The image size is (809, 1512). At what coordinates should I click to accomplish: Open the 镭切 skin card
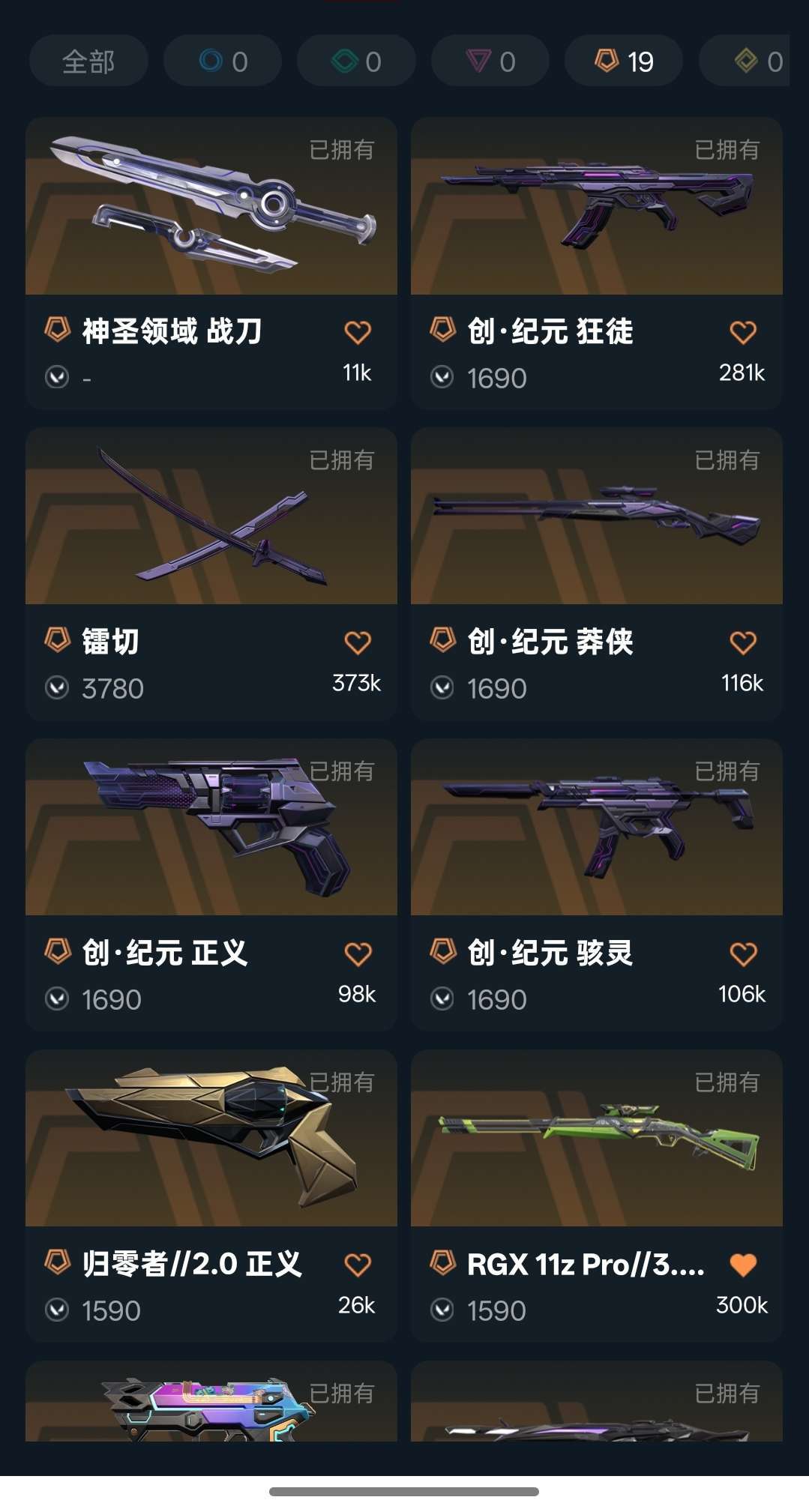point(211,573)
